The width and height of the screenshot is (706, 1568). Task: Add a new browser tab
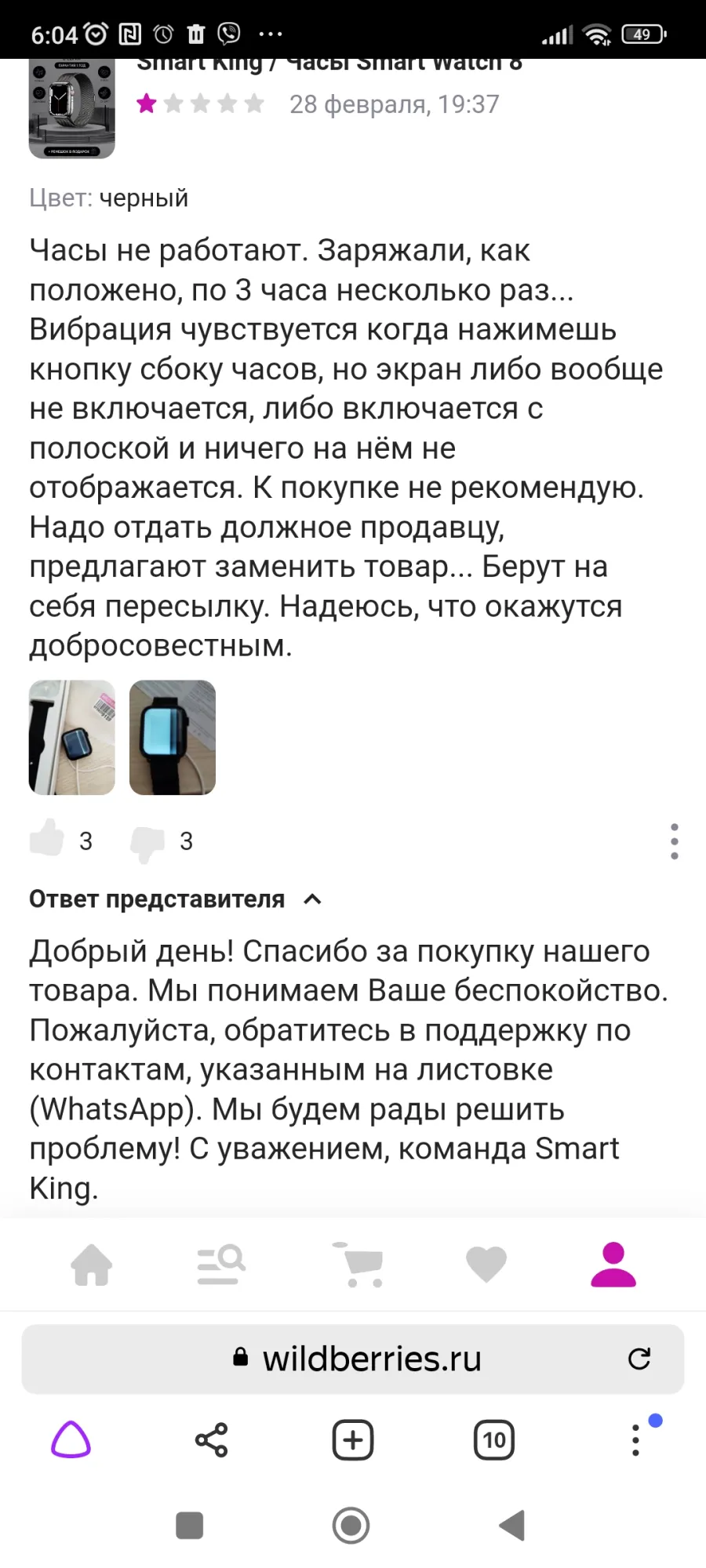tap(353, 1439)
